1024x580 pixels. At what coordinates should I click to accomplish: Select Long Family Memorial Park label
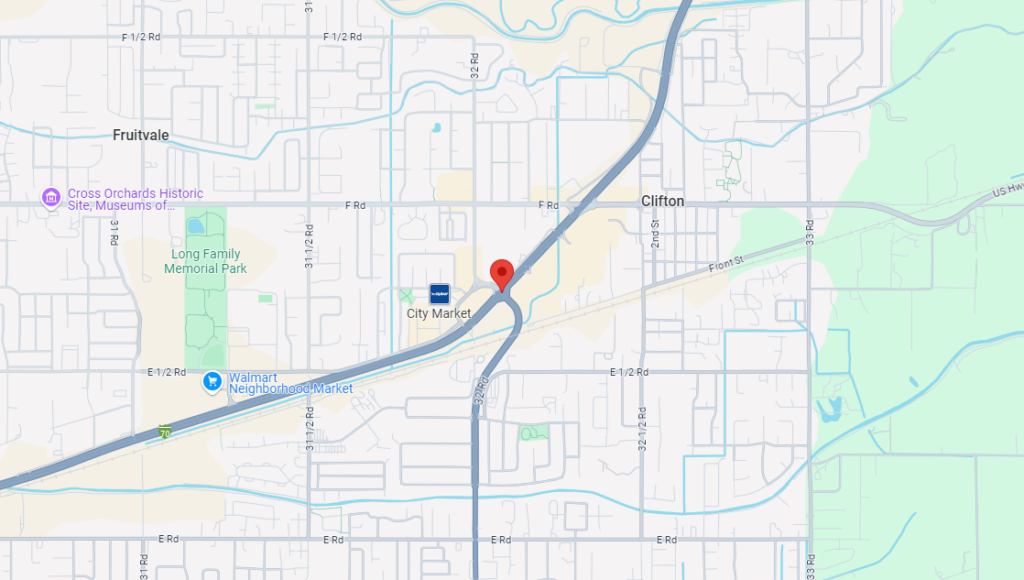205,262
